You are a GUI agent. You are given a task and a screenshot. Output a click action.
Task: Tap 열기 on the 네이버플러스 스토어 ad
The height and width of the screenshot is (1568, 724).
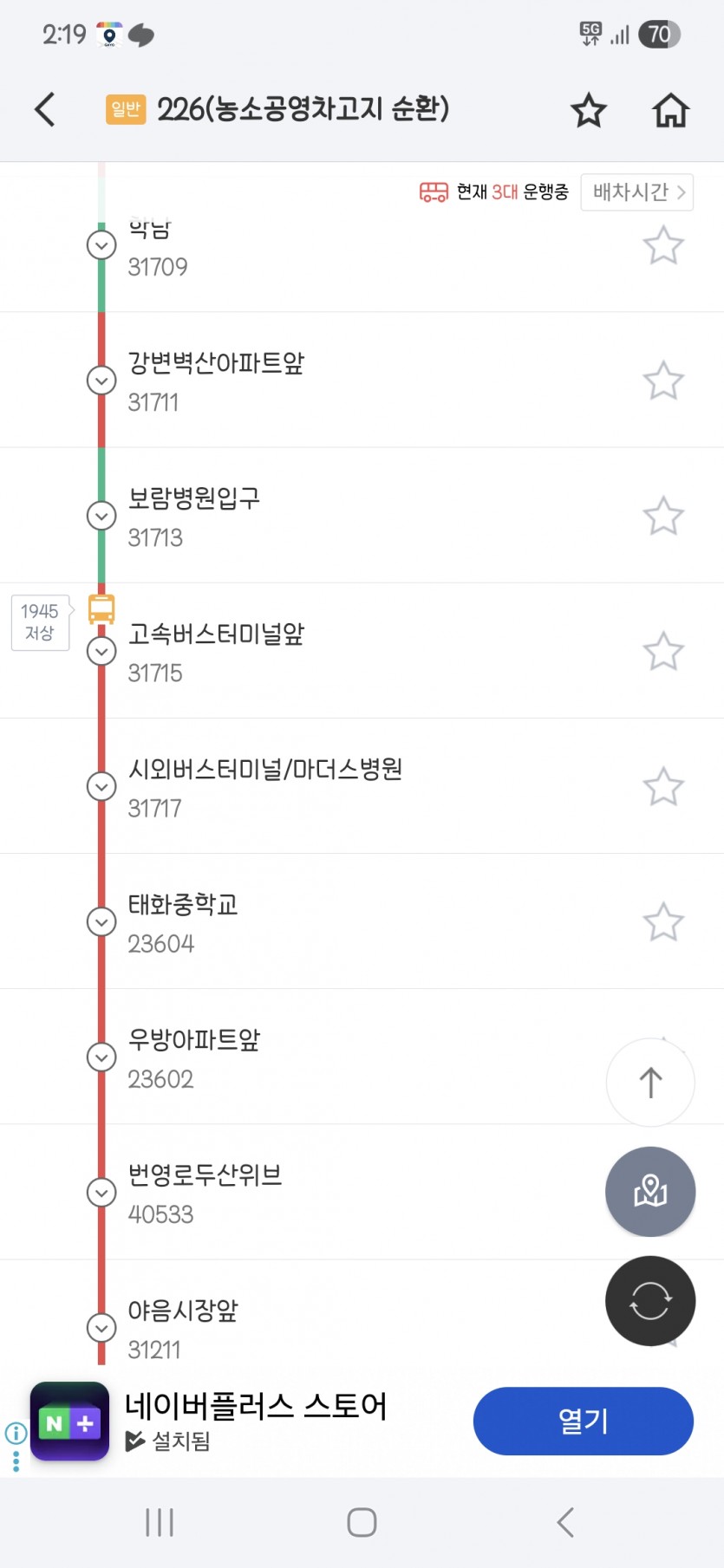[x=584, y=1421]
